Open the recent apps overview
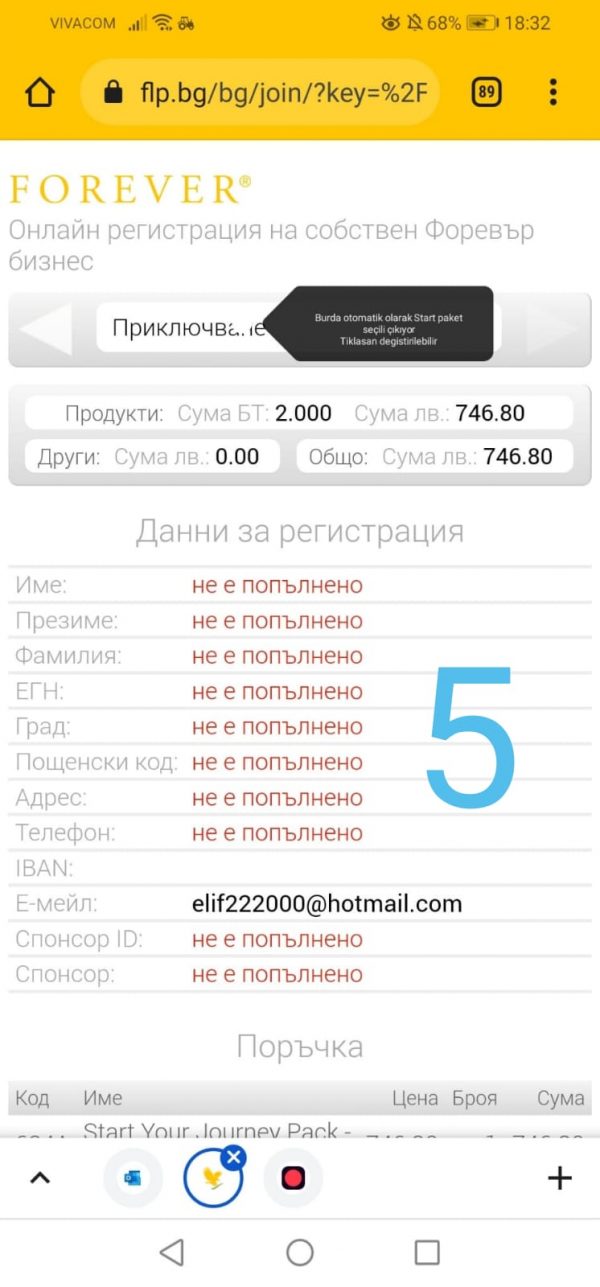 click(x=427, y=1252)
